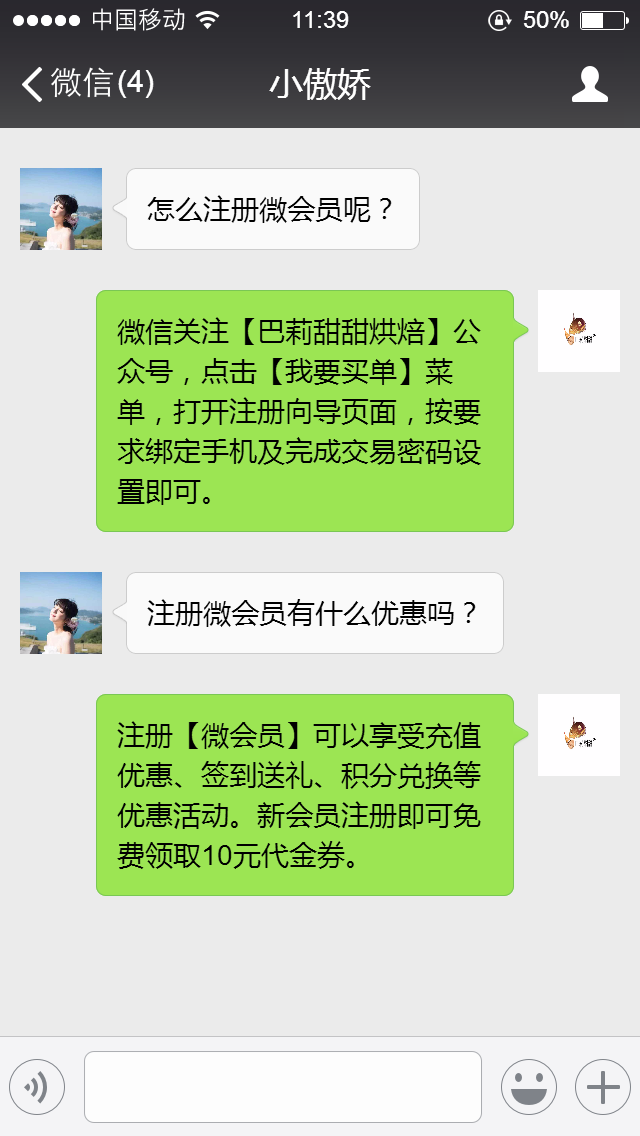Open the plus attachment menu

coord(602,1087)
